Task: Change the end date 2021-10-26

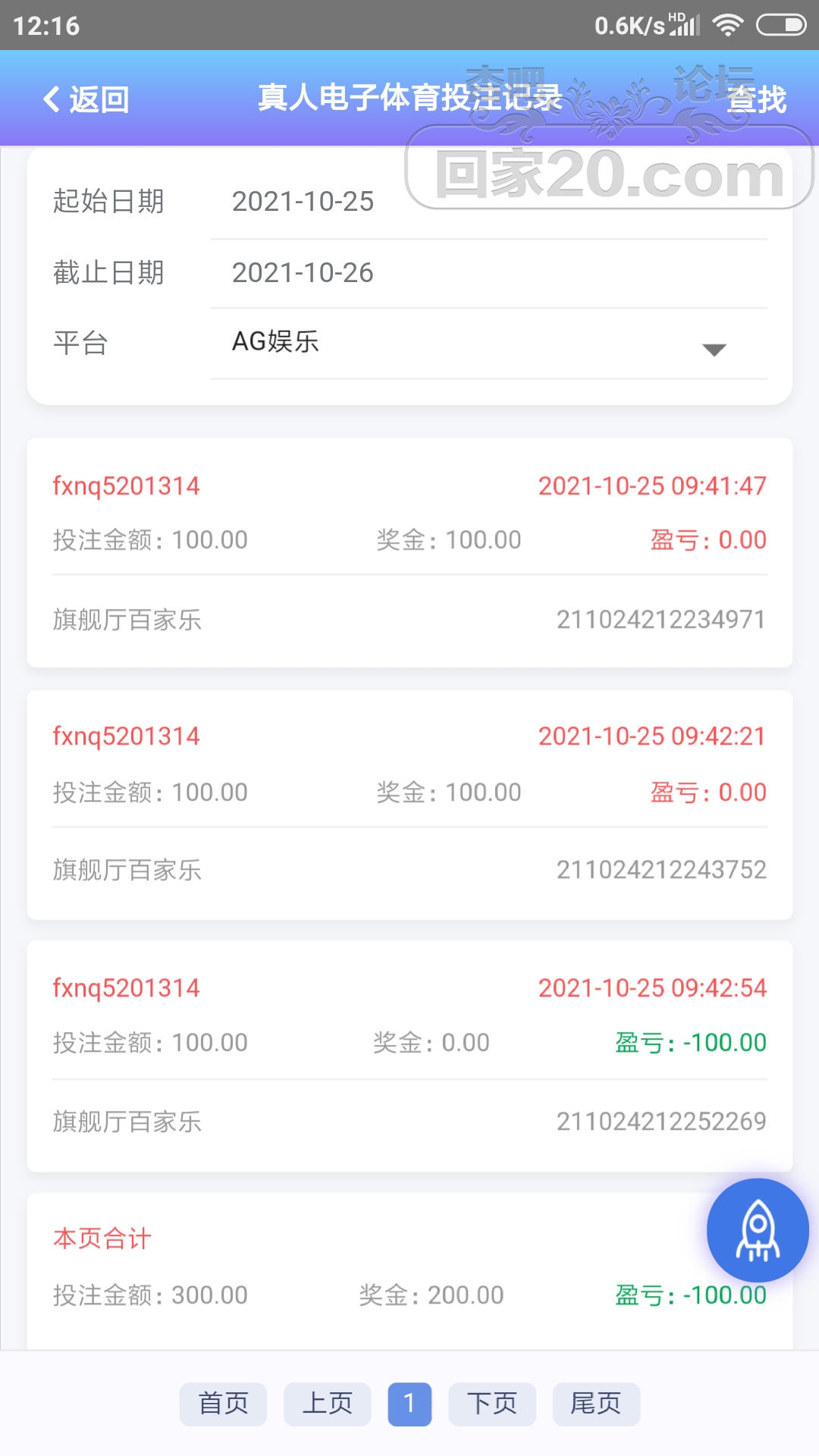Action: [303, 273]
